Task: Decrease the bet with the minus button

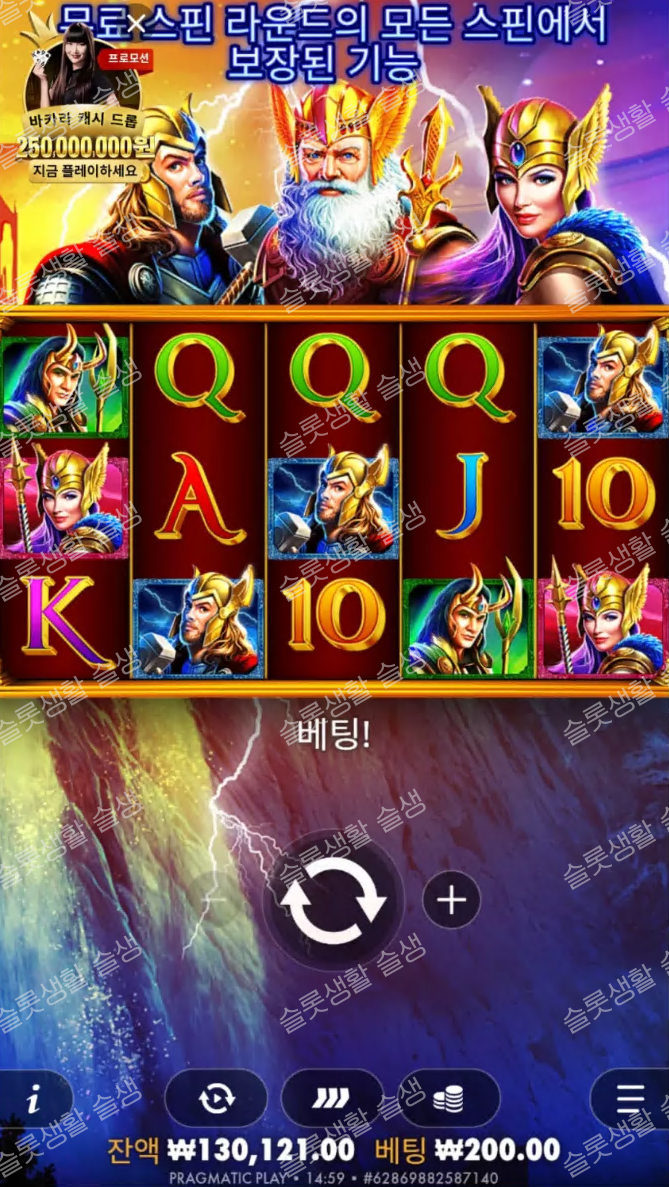Action: [x=215, y=900]
